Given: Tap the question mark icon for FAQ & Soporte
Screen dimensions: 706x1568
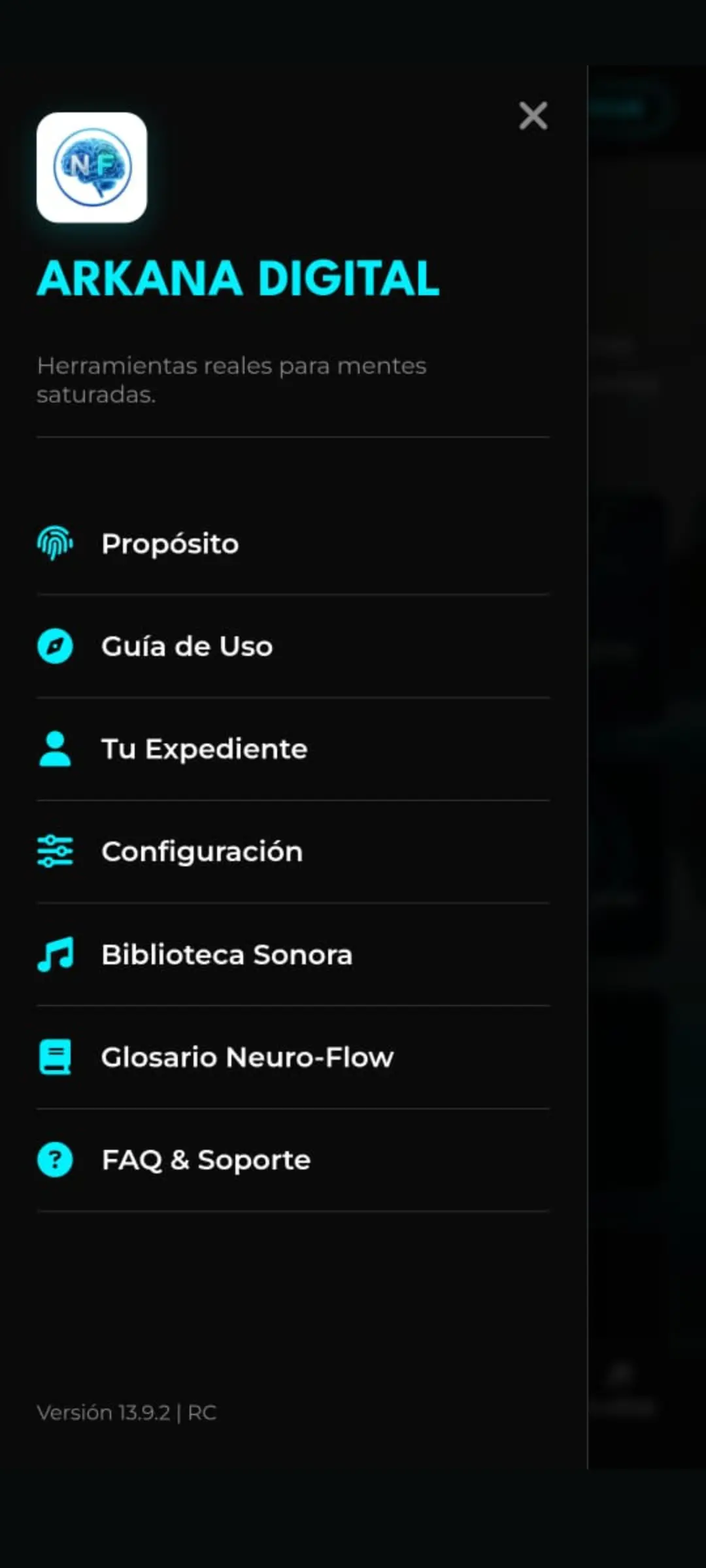Looking at the screenshot, I should 56,1160.
